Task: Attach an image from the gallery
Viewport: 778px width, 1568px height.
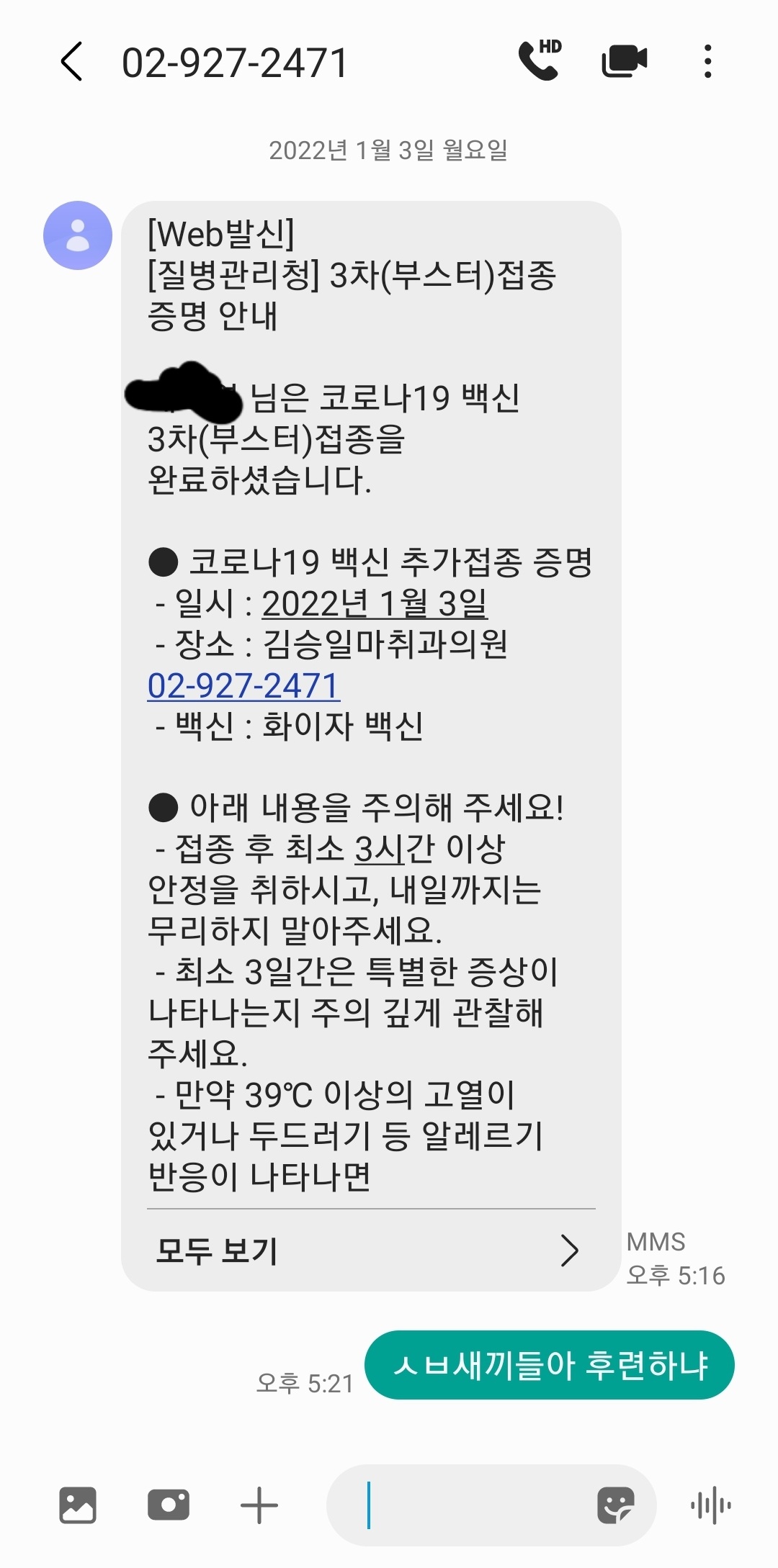Action: (78, 1505)
